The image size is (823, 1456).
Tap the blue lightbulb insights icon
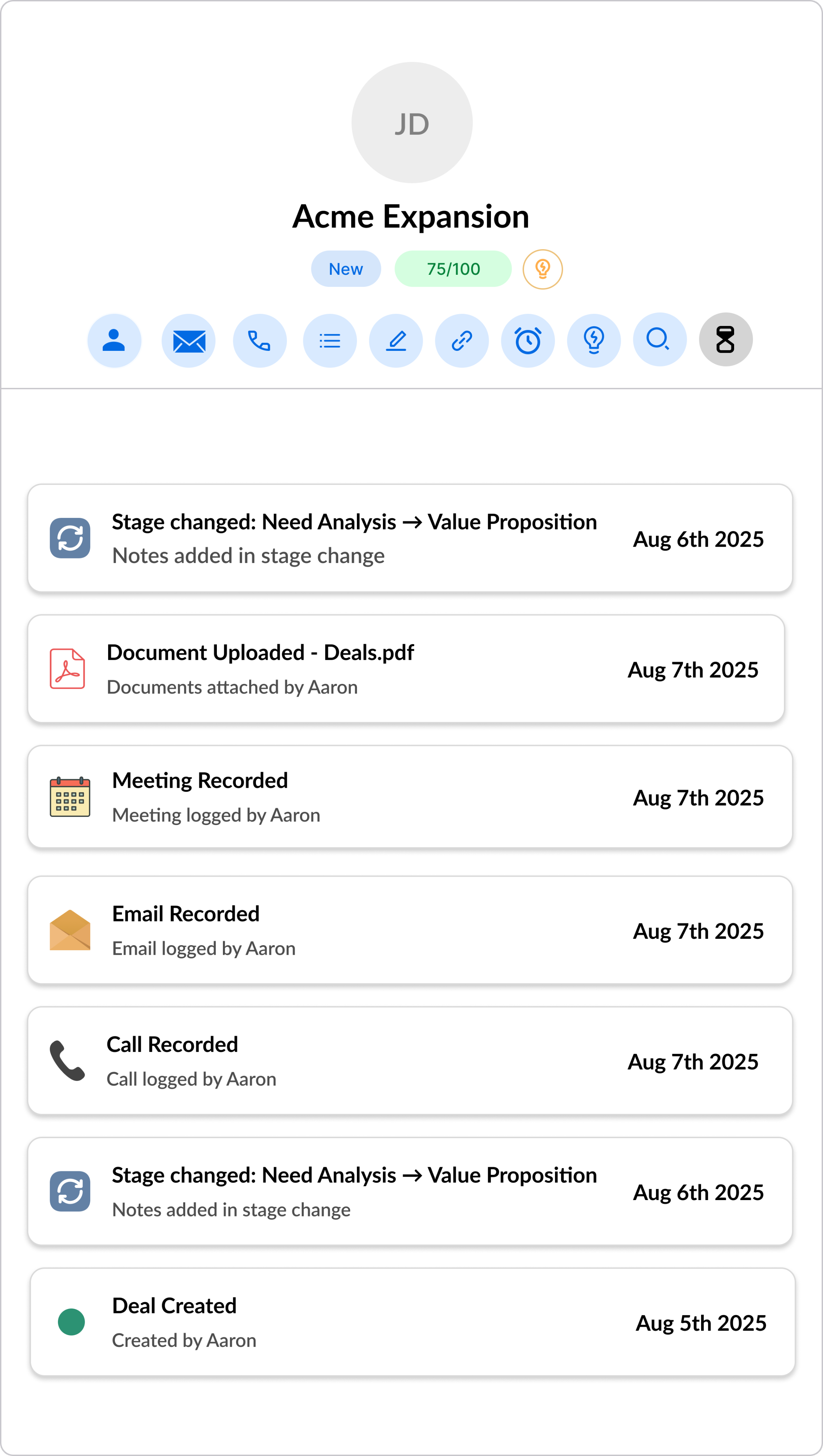click(593, 341)
